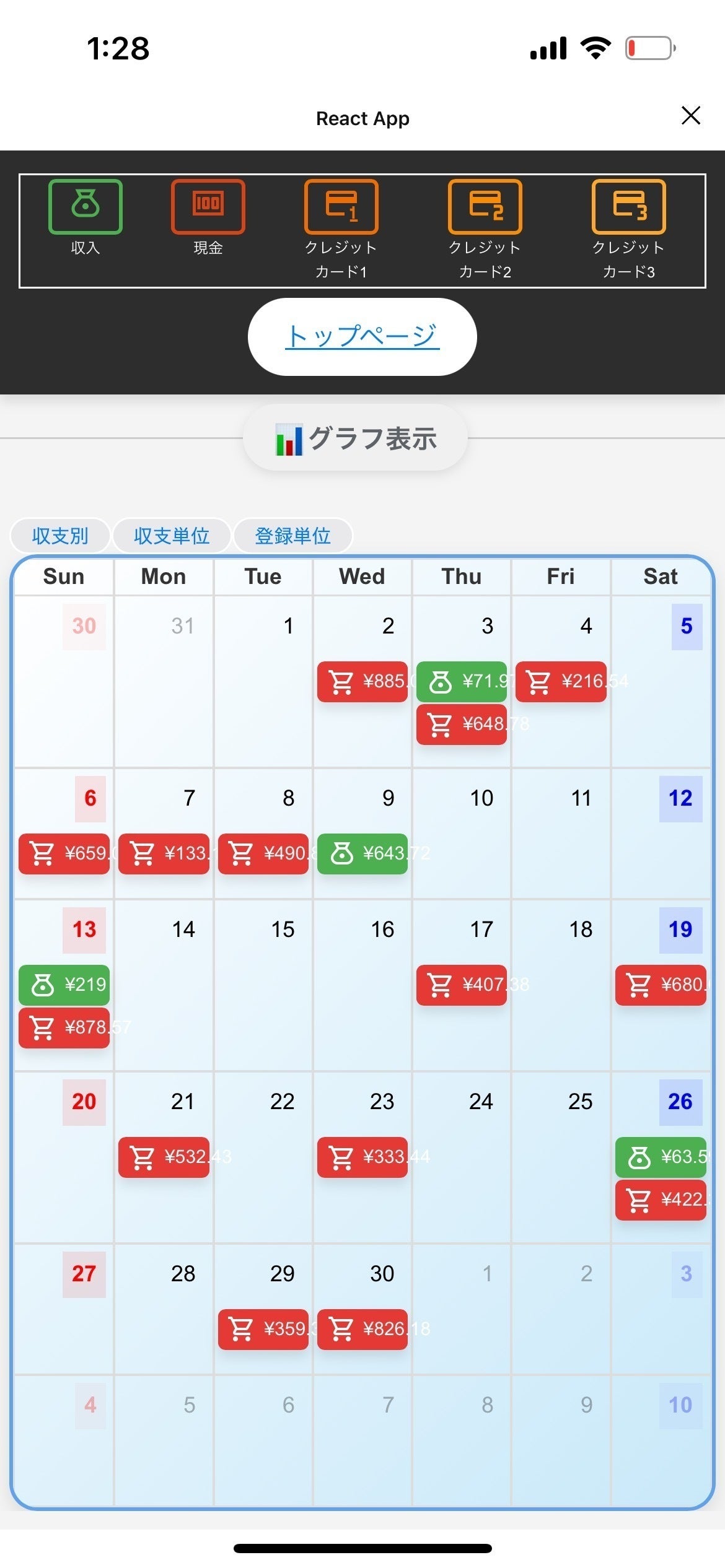Open クレジットカード1 account

click(x=341, y=206)
